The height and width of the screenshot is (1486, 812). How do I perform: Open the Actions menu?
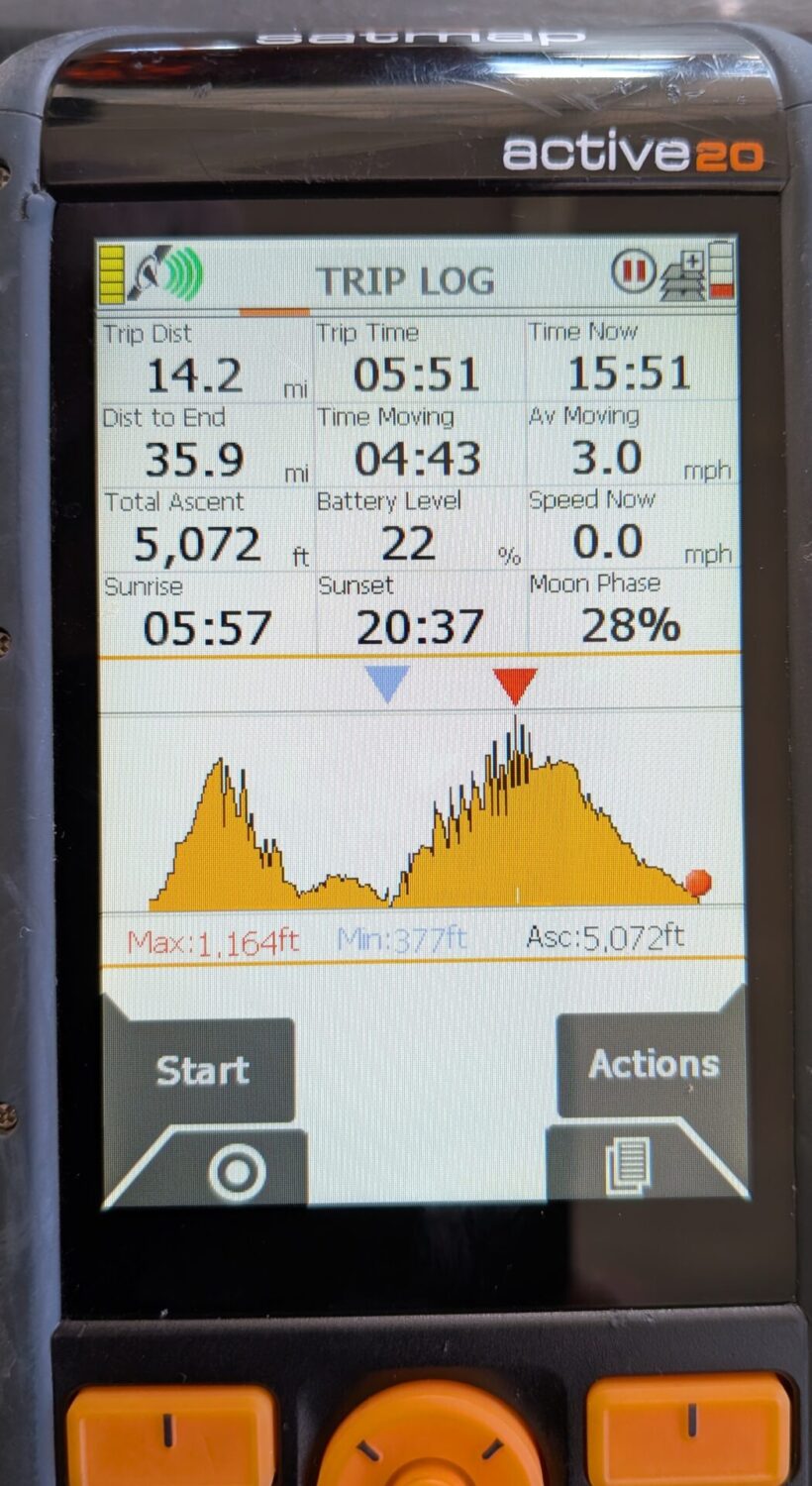point(652,1065)
